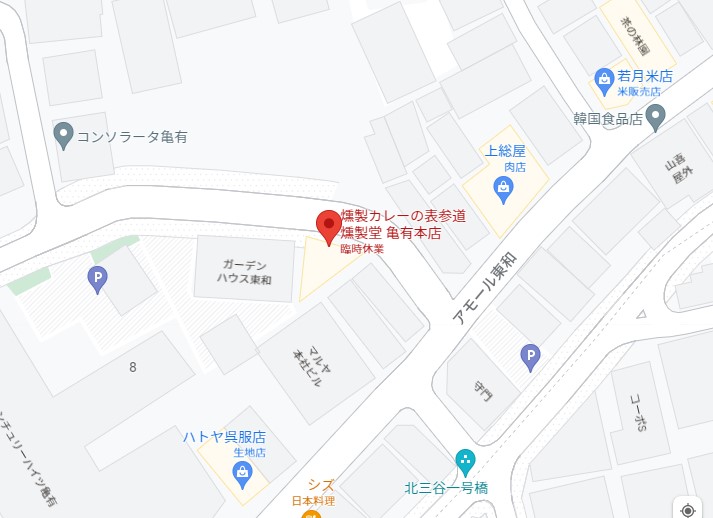This screenshot has height=518, width=713.
Task: Tap the parking marker near ガーデンハウス東和
Action: point(97,279)
